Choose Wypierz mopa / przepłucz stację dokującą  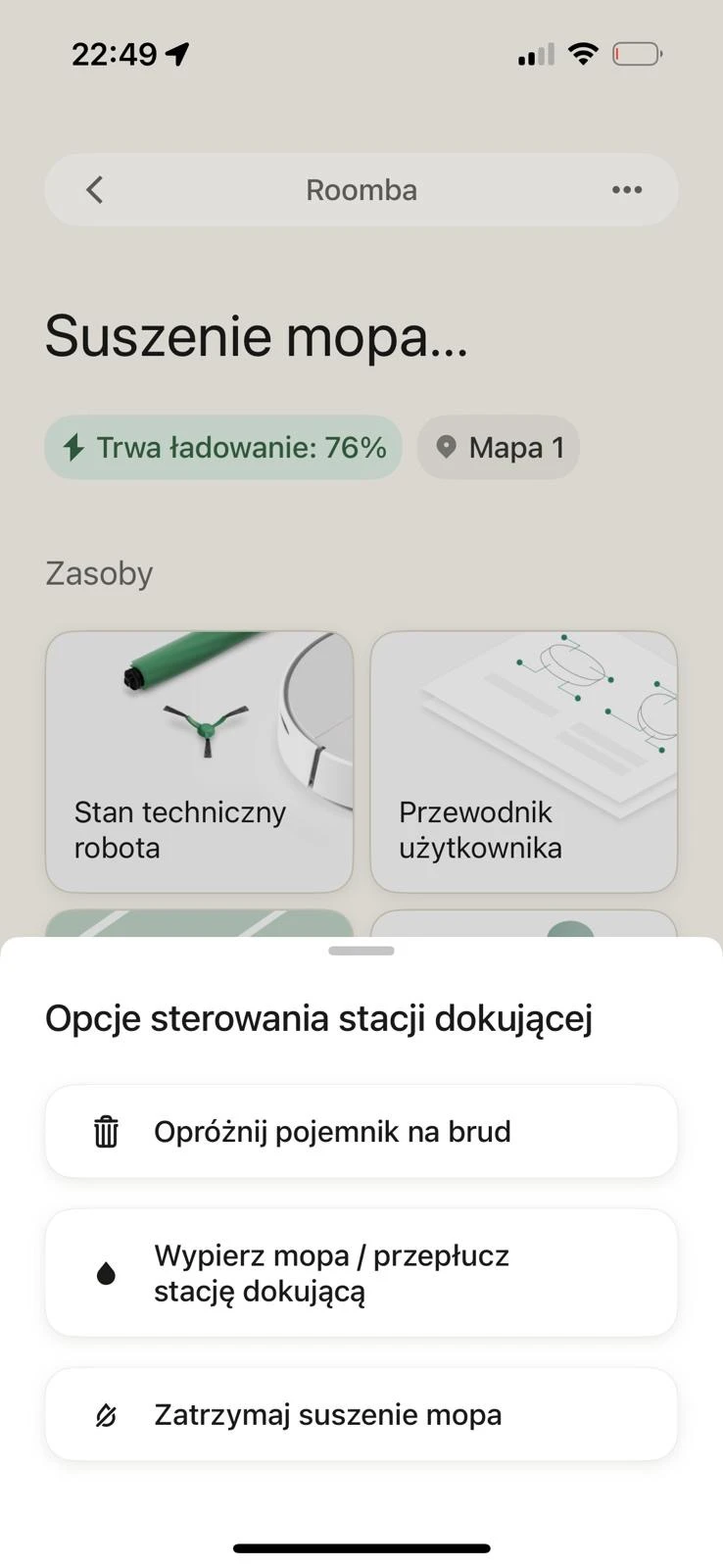point(361,1273)
